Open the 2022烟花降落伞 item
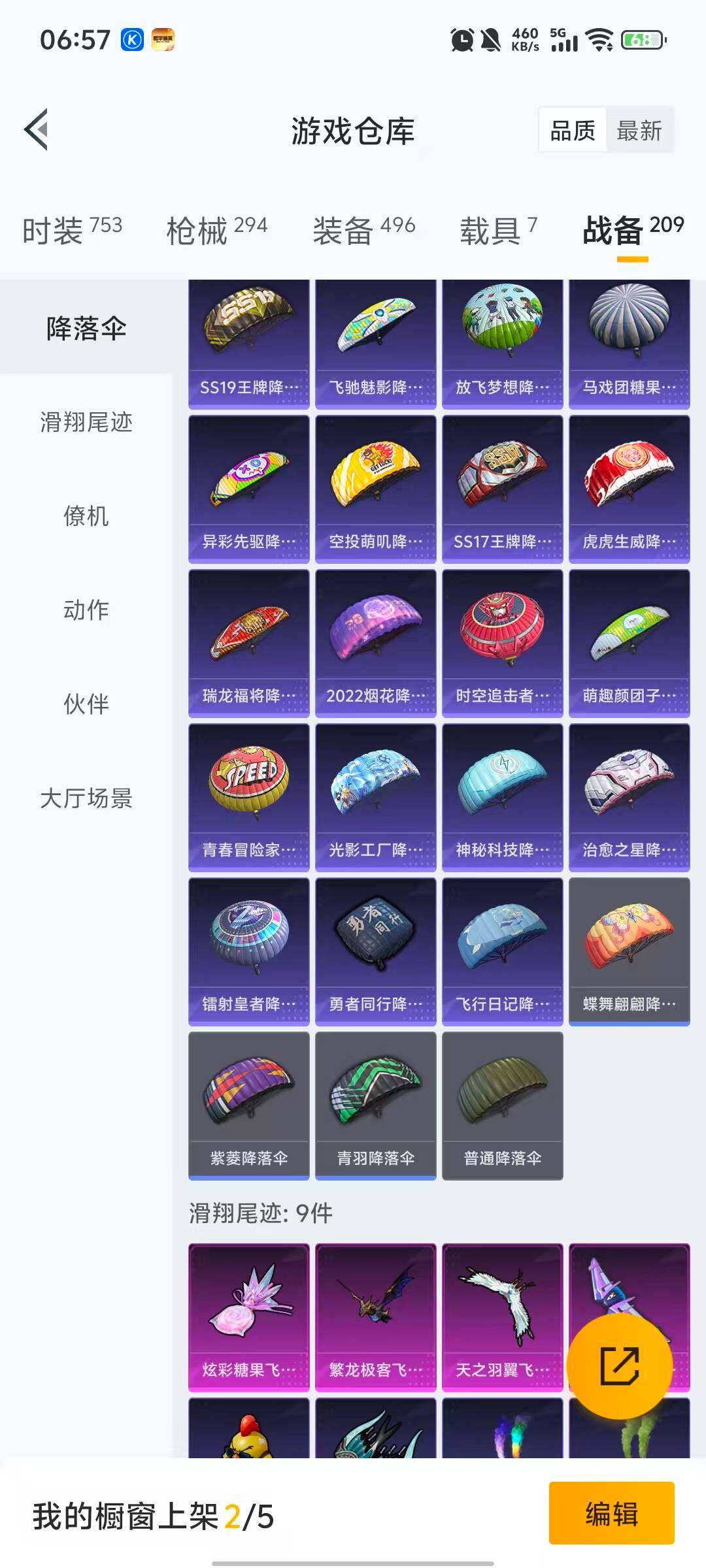The image size is (706, 1568). tap(376, 644)
